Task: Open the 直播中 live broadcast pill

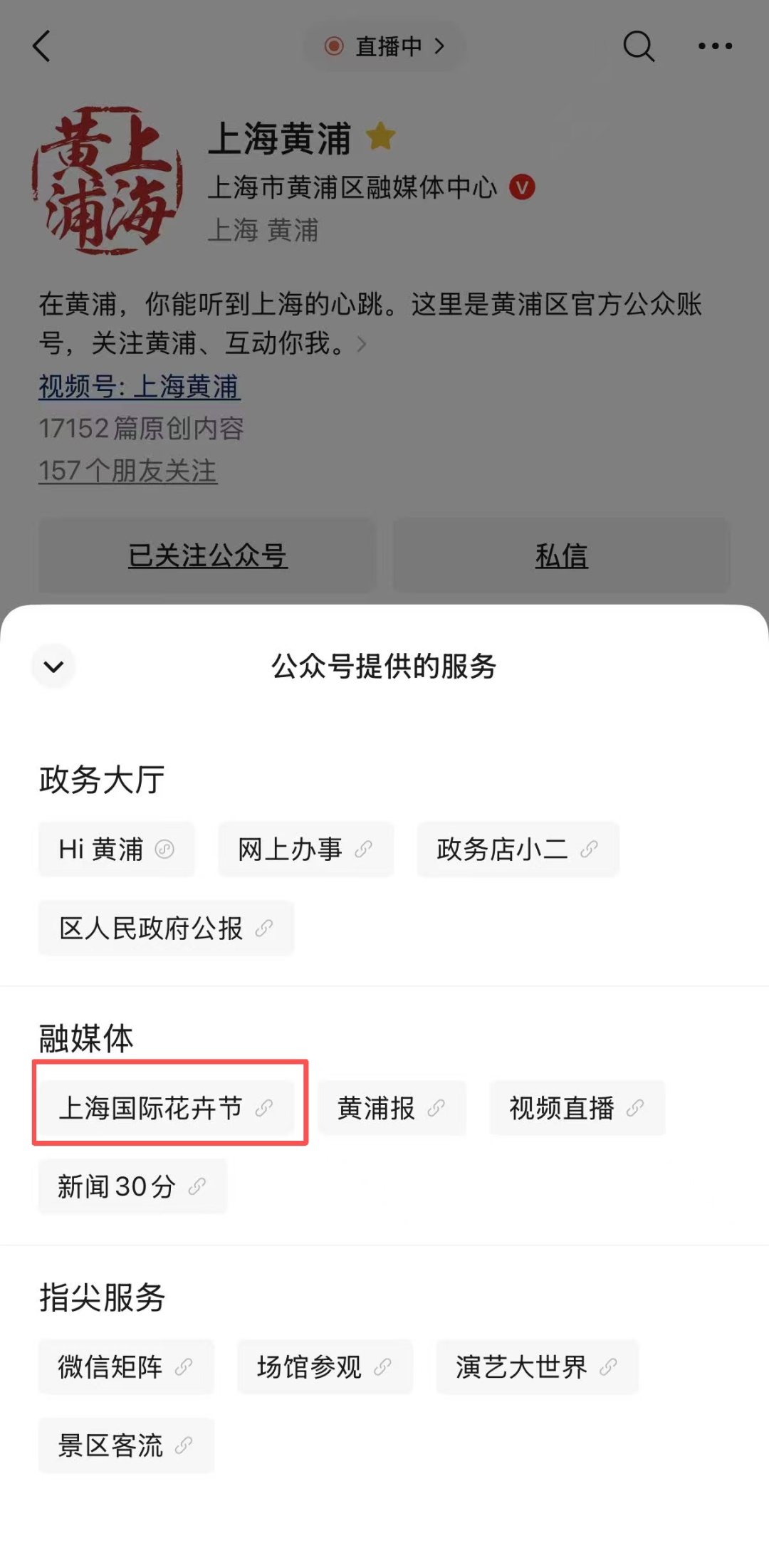Action: (384, 46)
